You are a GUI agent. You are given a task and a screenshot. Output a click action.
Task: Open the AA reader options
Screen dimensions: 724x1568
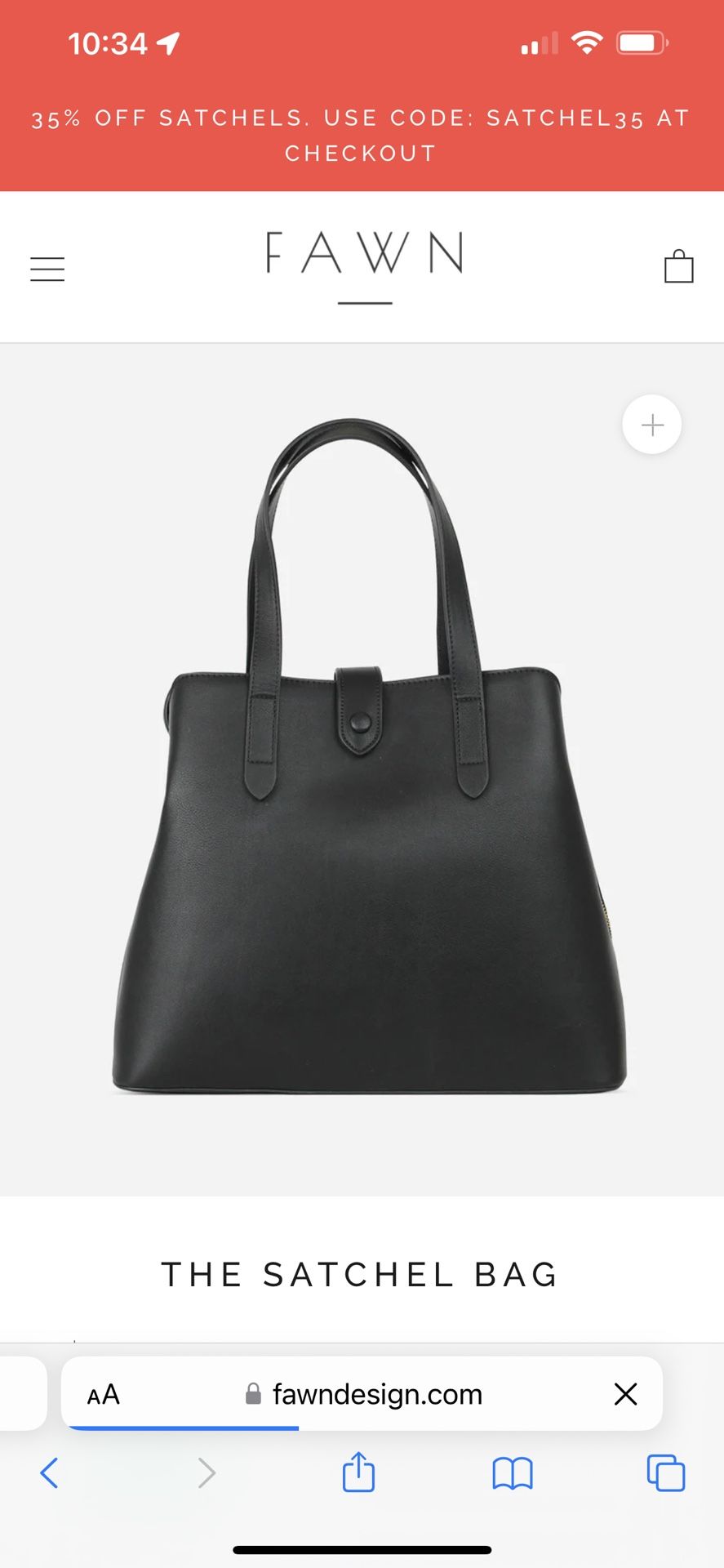pyautogui.click(x=104, y=1395)
